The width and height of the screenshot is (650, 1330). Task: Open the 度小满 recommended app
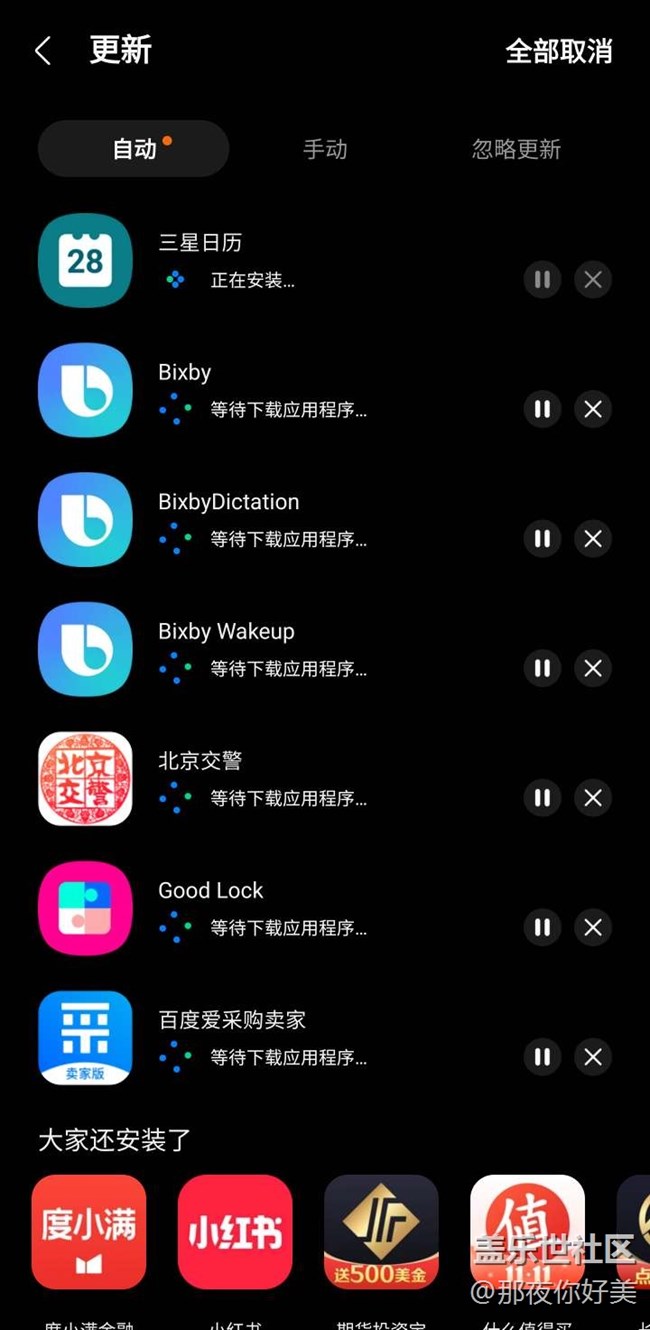(x=89, y=1232)
